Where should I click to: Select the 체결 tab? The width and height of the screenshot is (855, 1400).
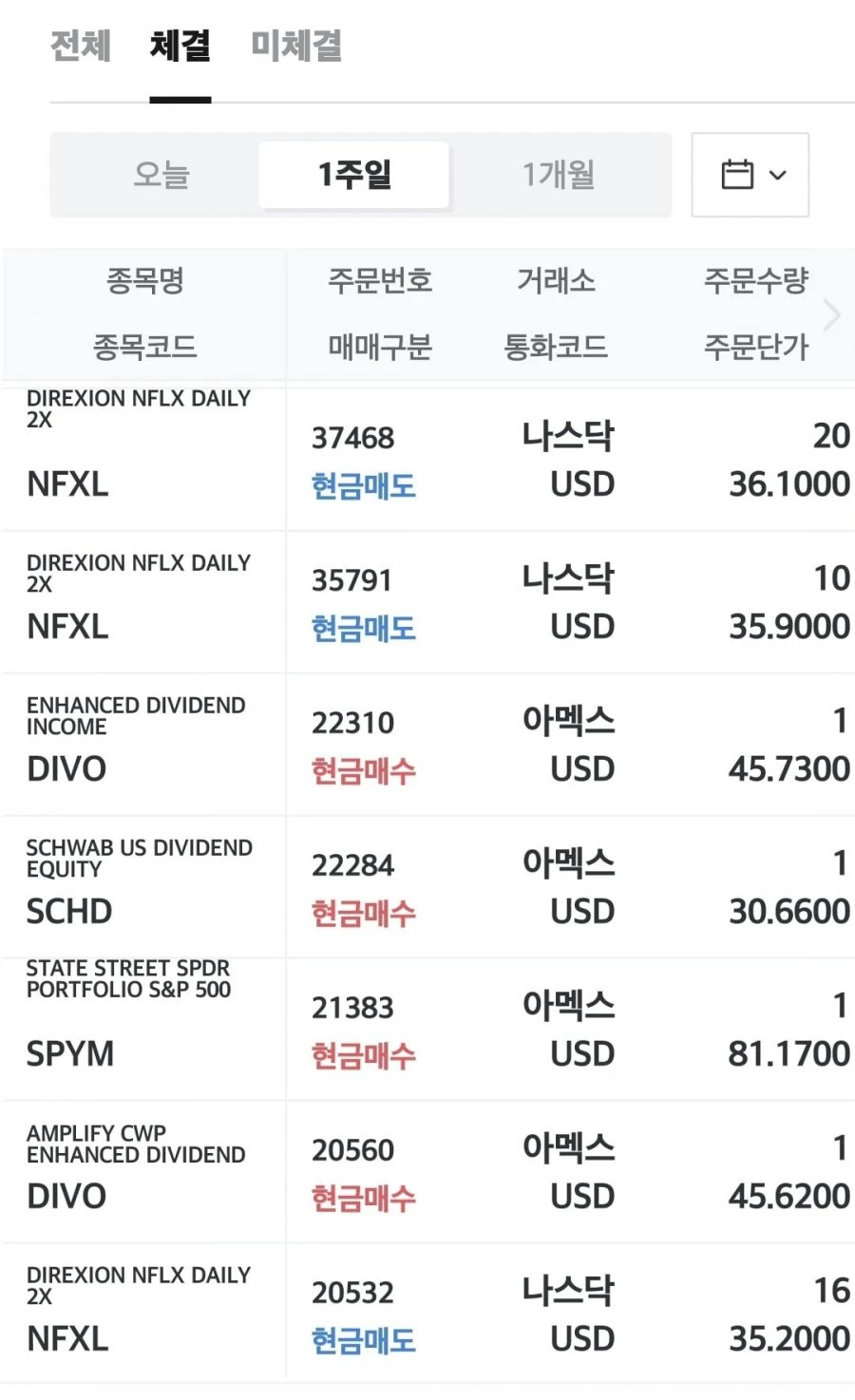click(180, 46)
